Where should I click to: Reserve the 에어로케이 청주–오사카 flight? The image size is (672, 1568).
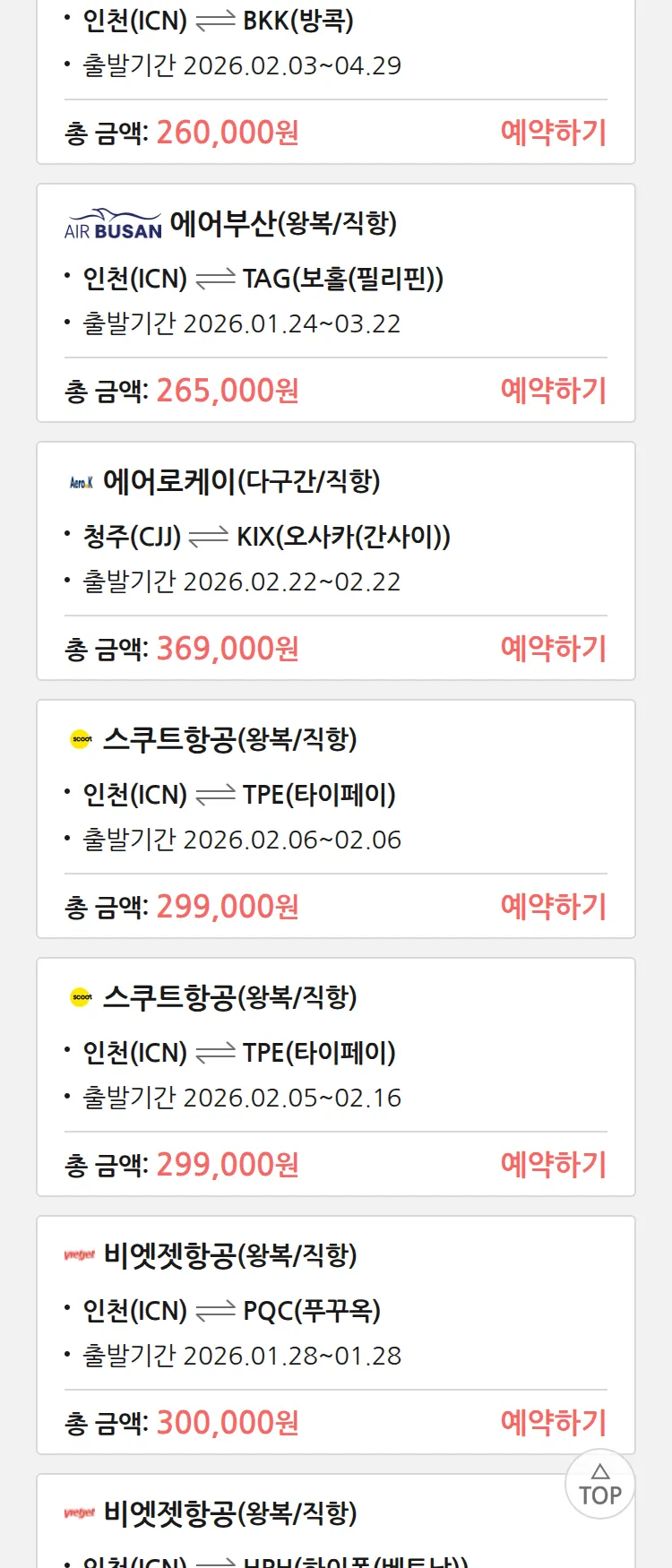tap(553, 649)
